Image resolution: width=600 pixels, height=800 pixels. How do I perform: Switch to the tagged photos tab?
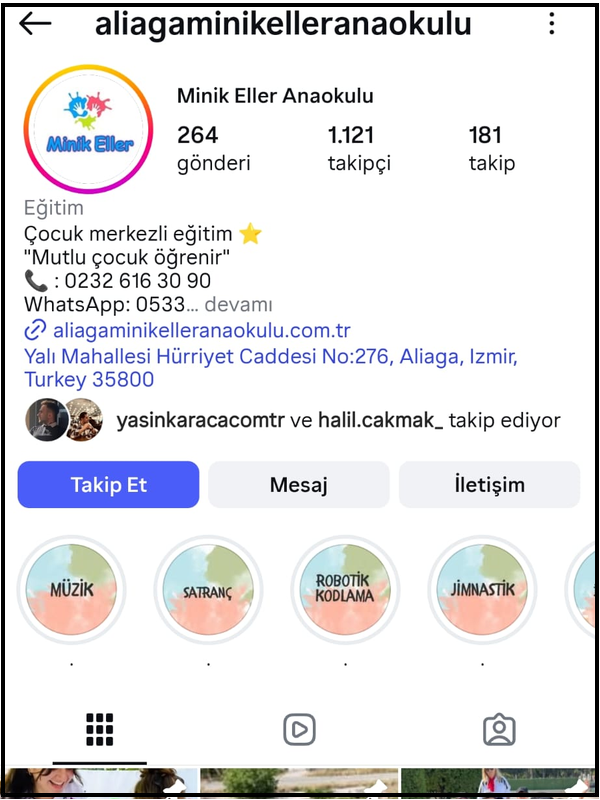[498, 730]
